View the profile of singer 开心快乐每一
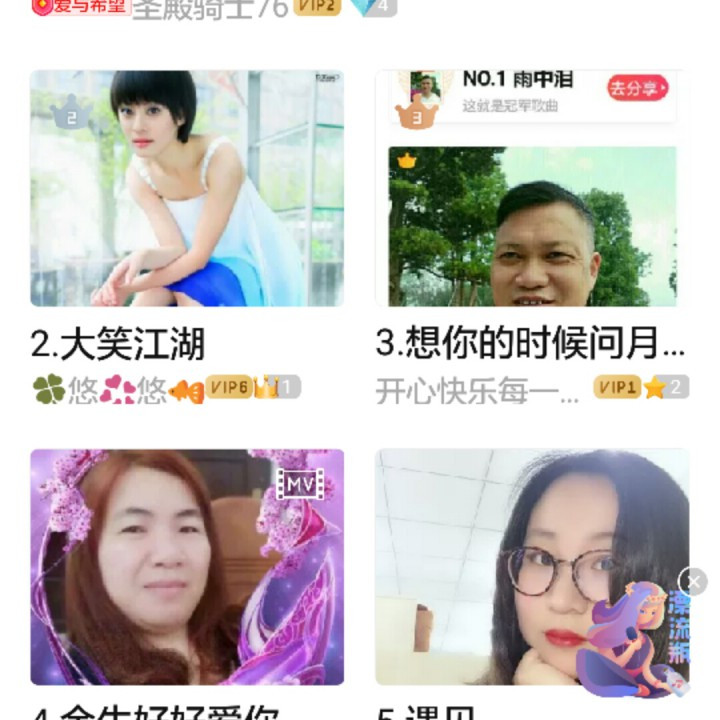Viewport: 720px width, 720px height. click(477, 389)
